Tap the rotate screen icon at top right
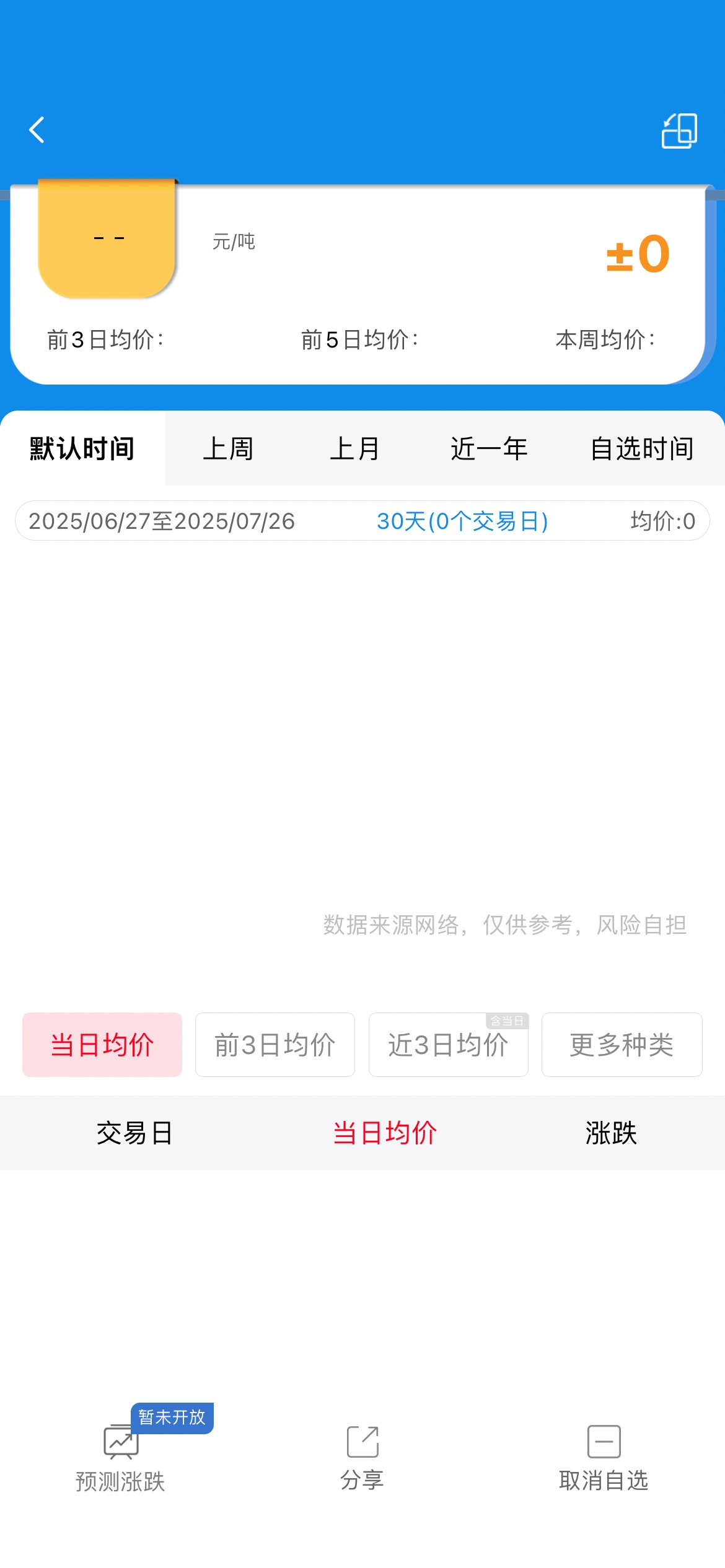The height and width of the screenshot is (1568, 725). pyautogui.click(x=679, y=131)
